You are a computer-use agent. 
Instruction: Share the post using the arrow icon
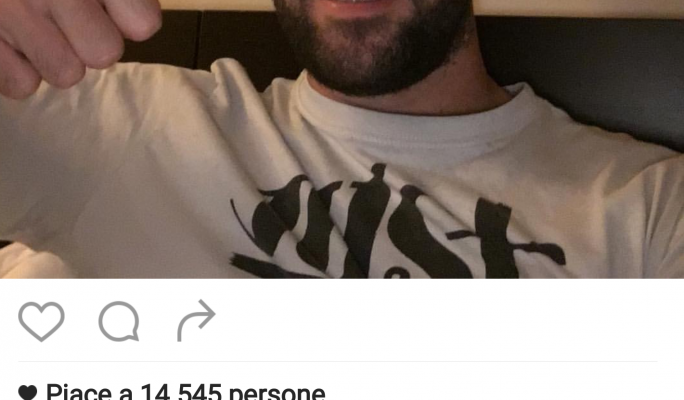point(196,321)
